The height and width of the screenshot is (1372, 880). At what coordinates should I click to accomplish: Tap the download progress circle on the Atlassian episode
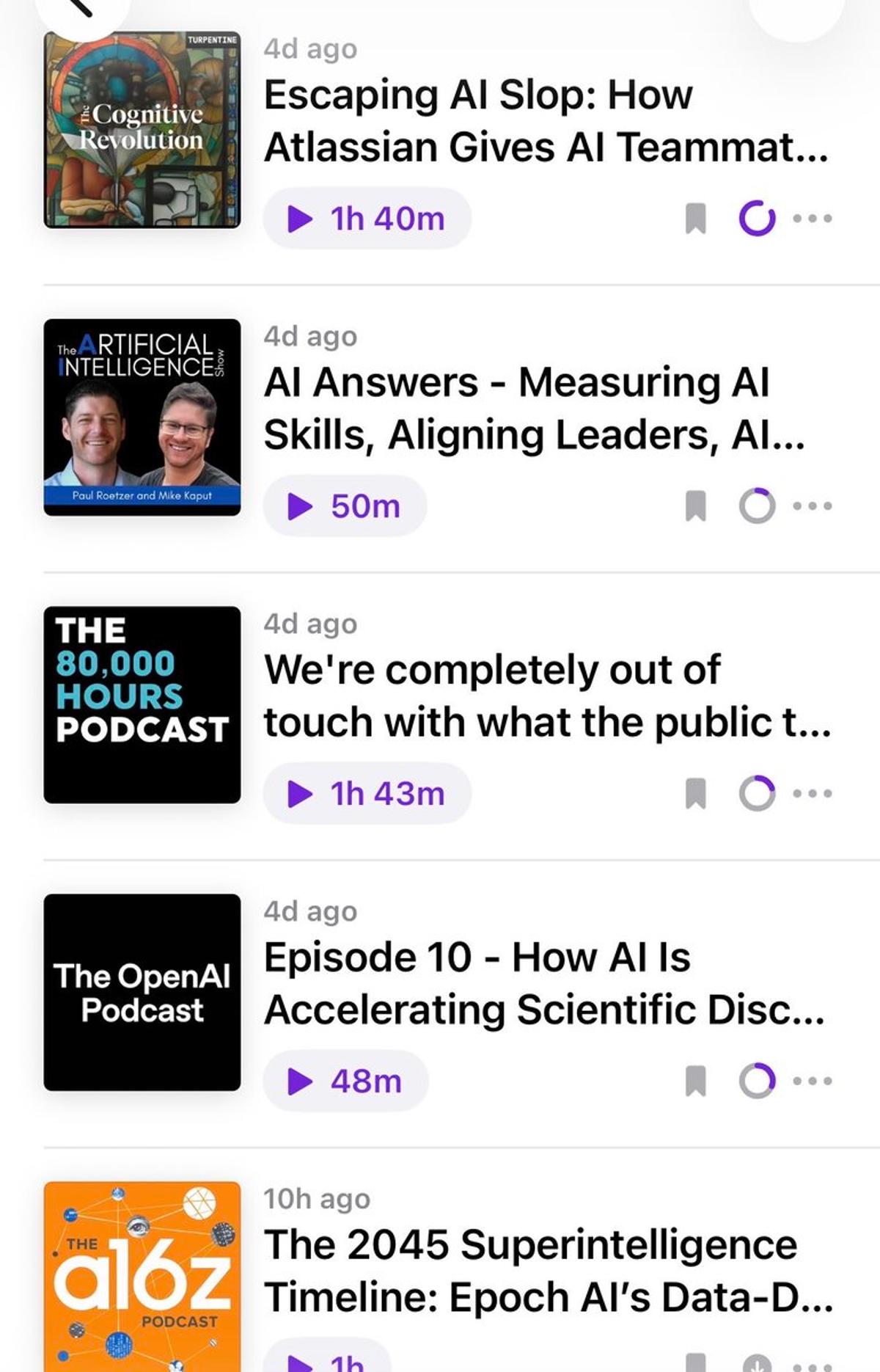[757, 218]
